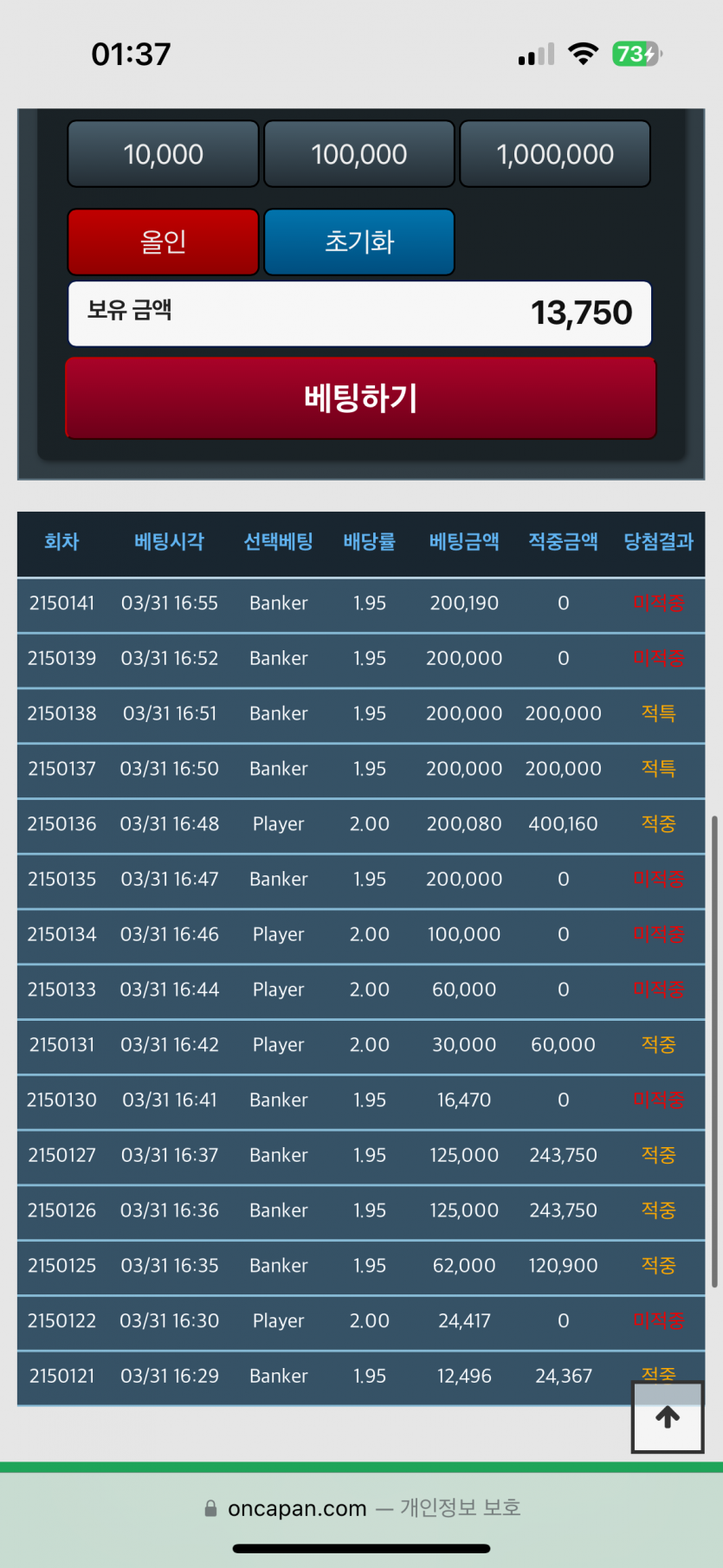Place the bet with 베팅하기

tap(360, 398)
